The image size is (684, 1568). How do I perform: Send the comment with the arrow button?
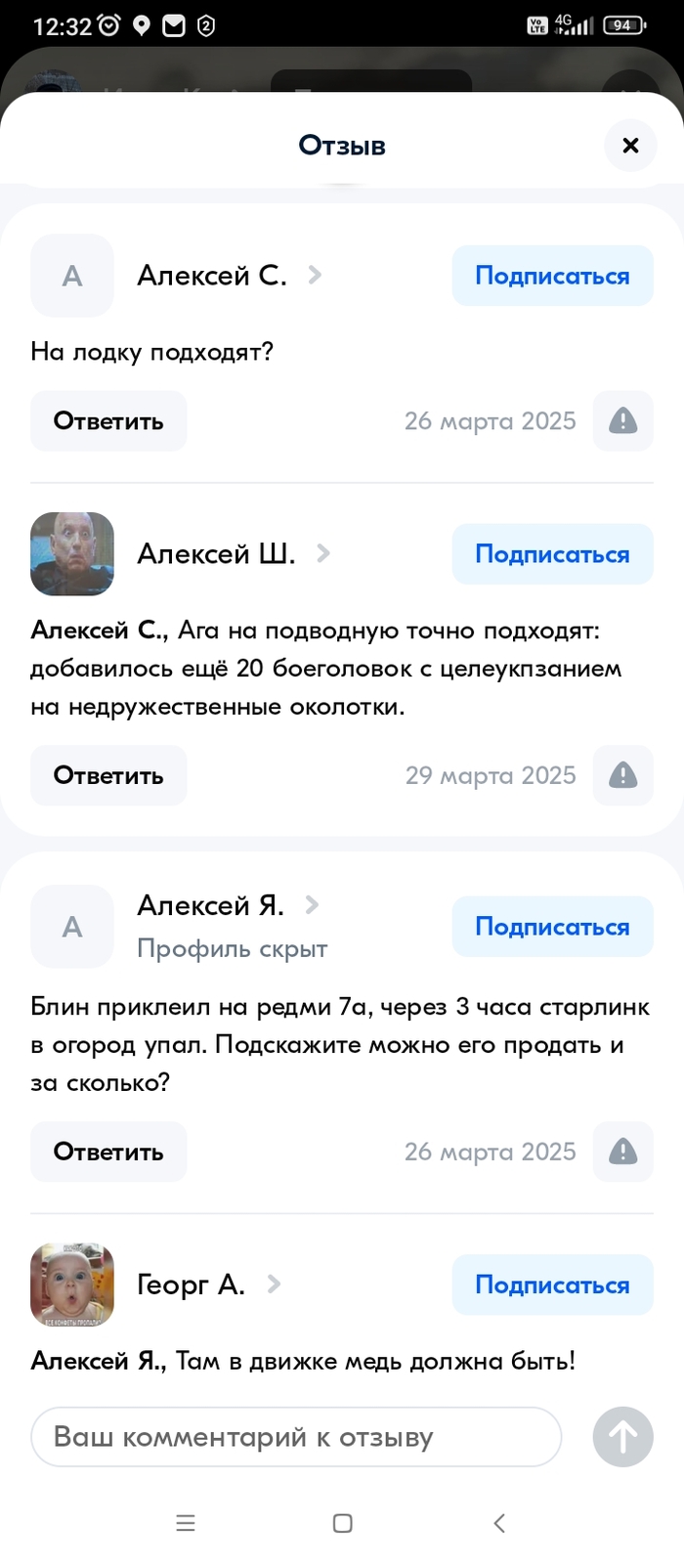[622, 1437]
